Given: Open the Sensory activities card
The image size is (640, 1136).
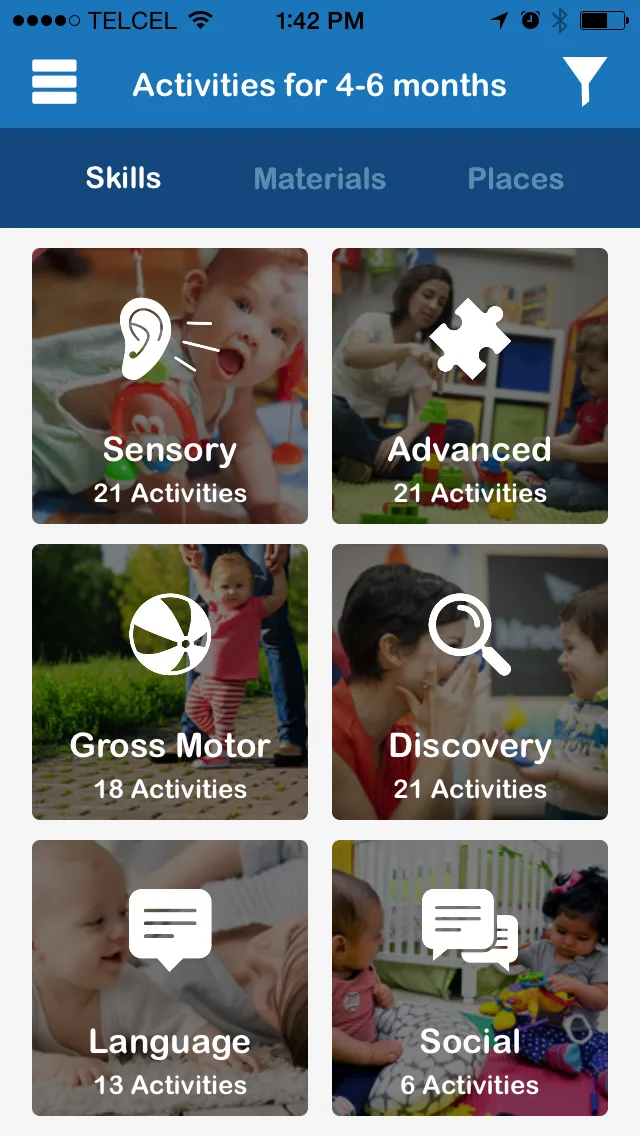Looking at the screenshot, I should tap(170, 386).
